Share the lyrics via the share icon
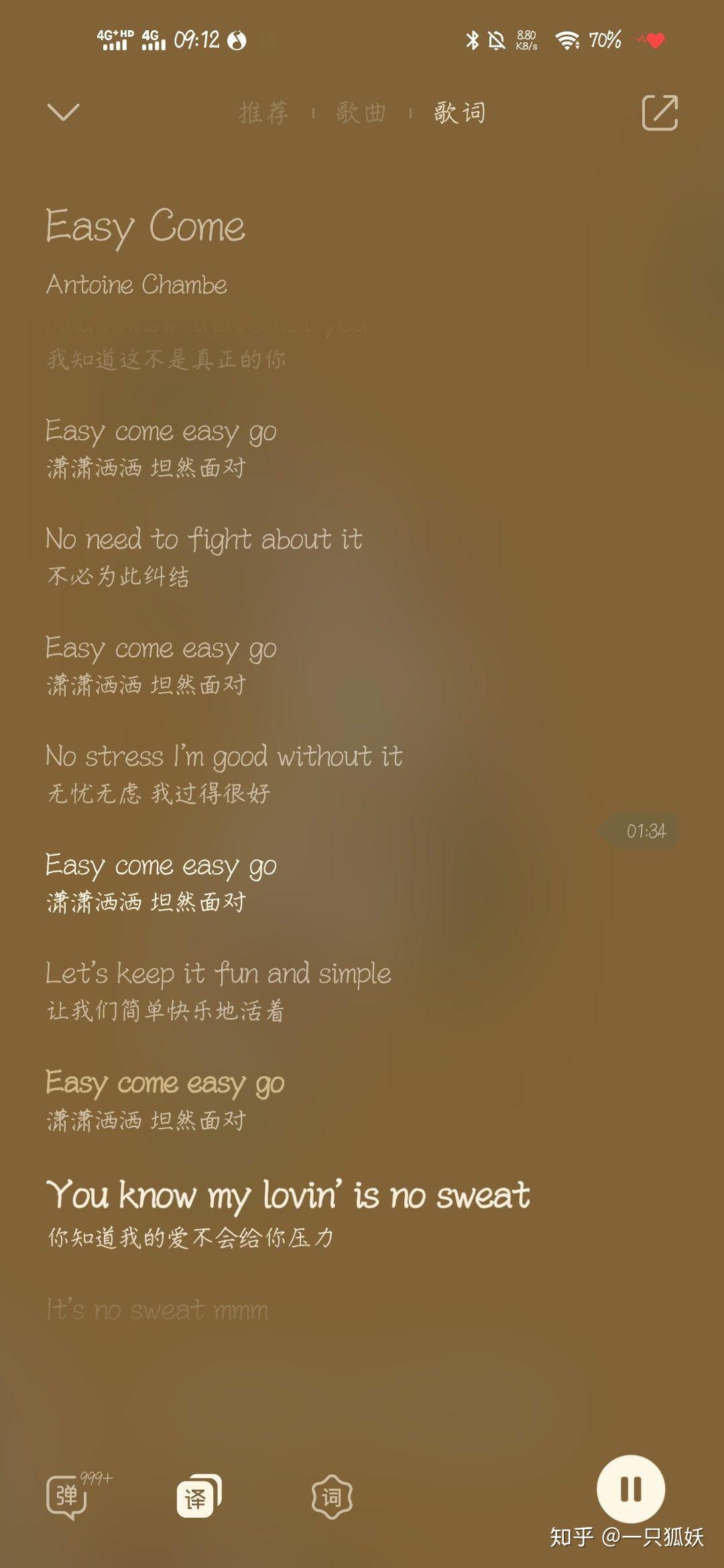Image resolution: width=724 pixels, height=1568 pixels. [660, 113]
